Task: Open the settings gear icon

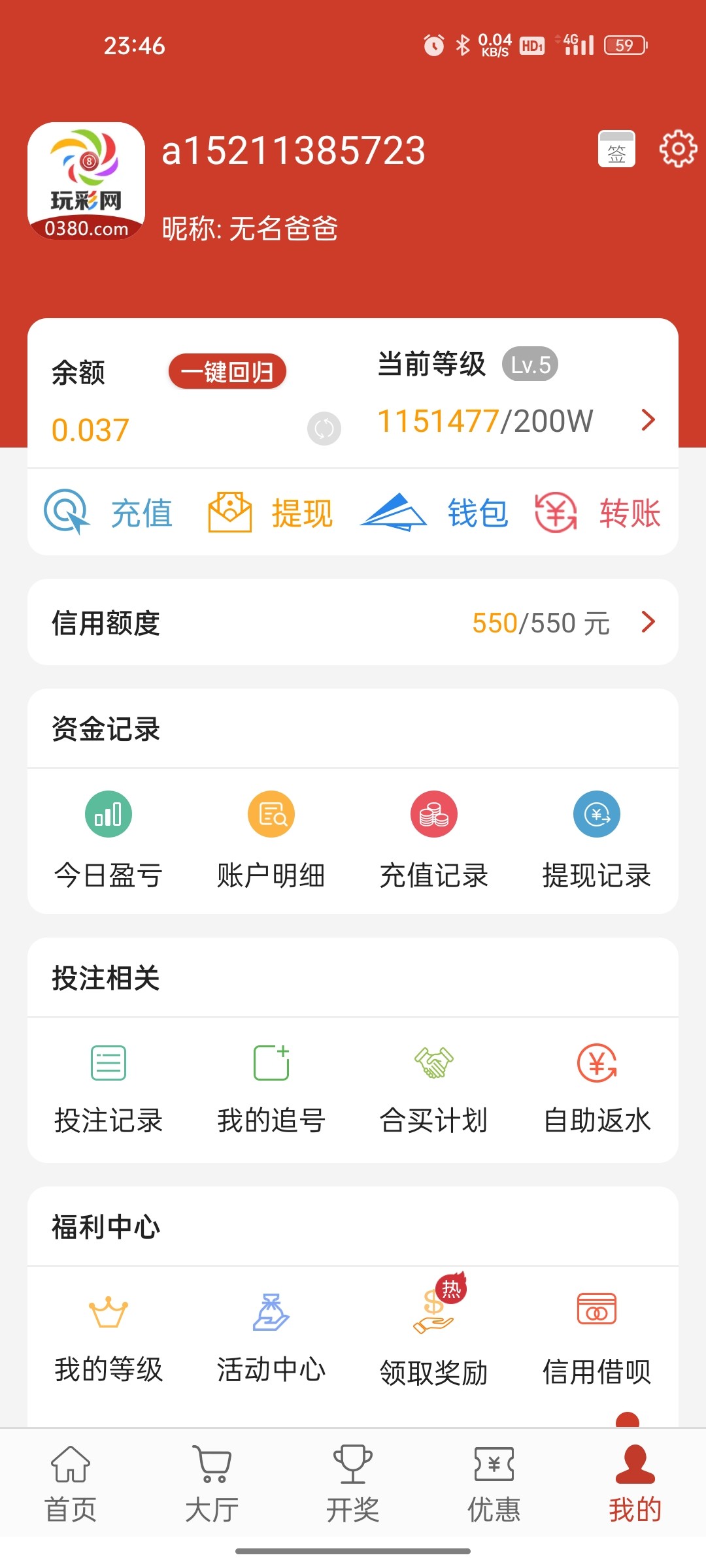Action: (x=678, y=149)
